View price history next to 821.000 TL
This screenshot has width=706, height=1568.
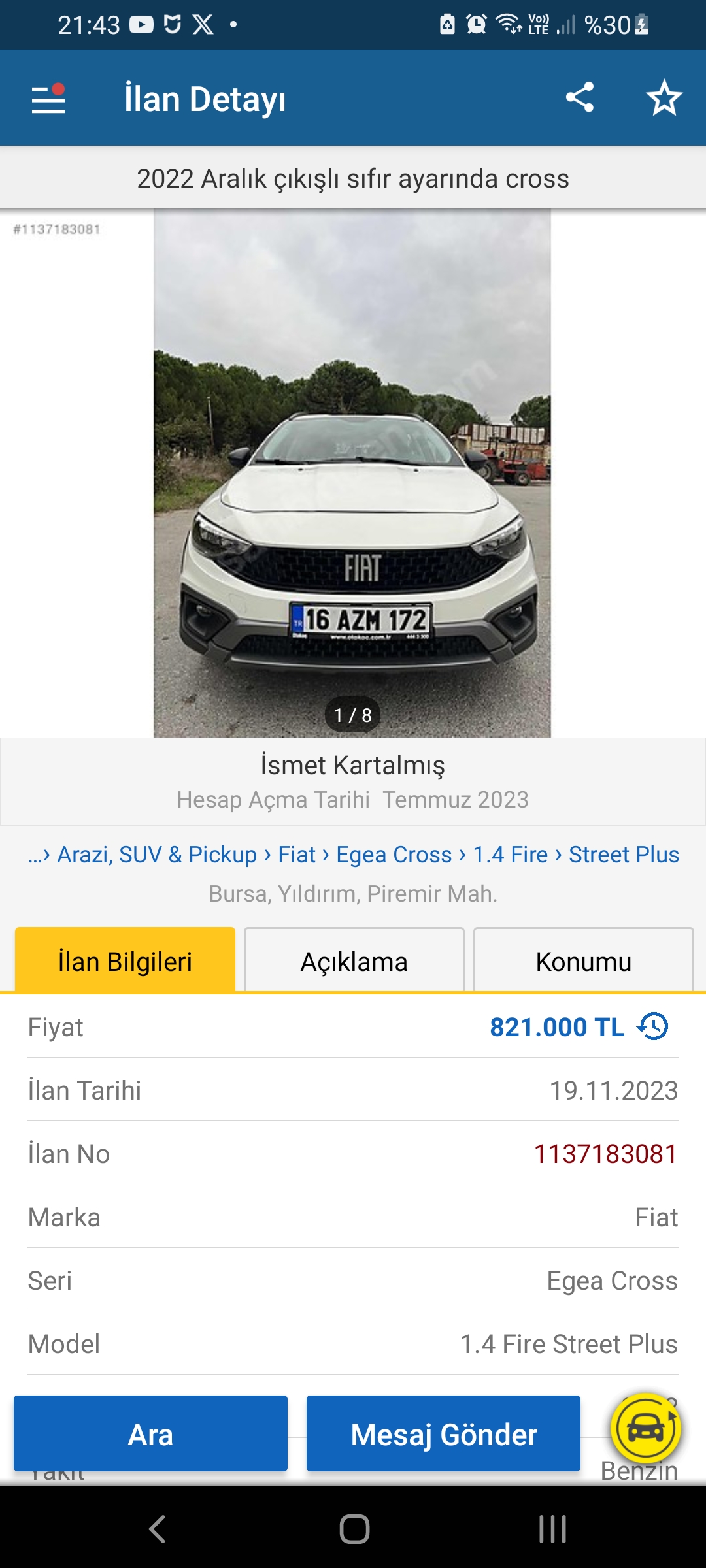653,1026
